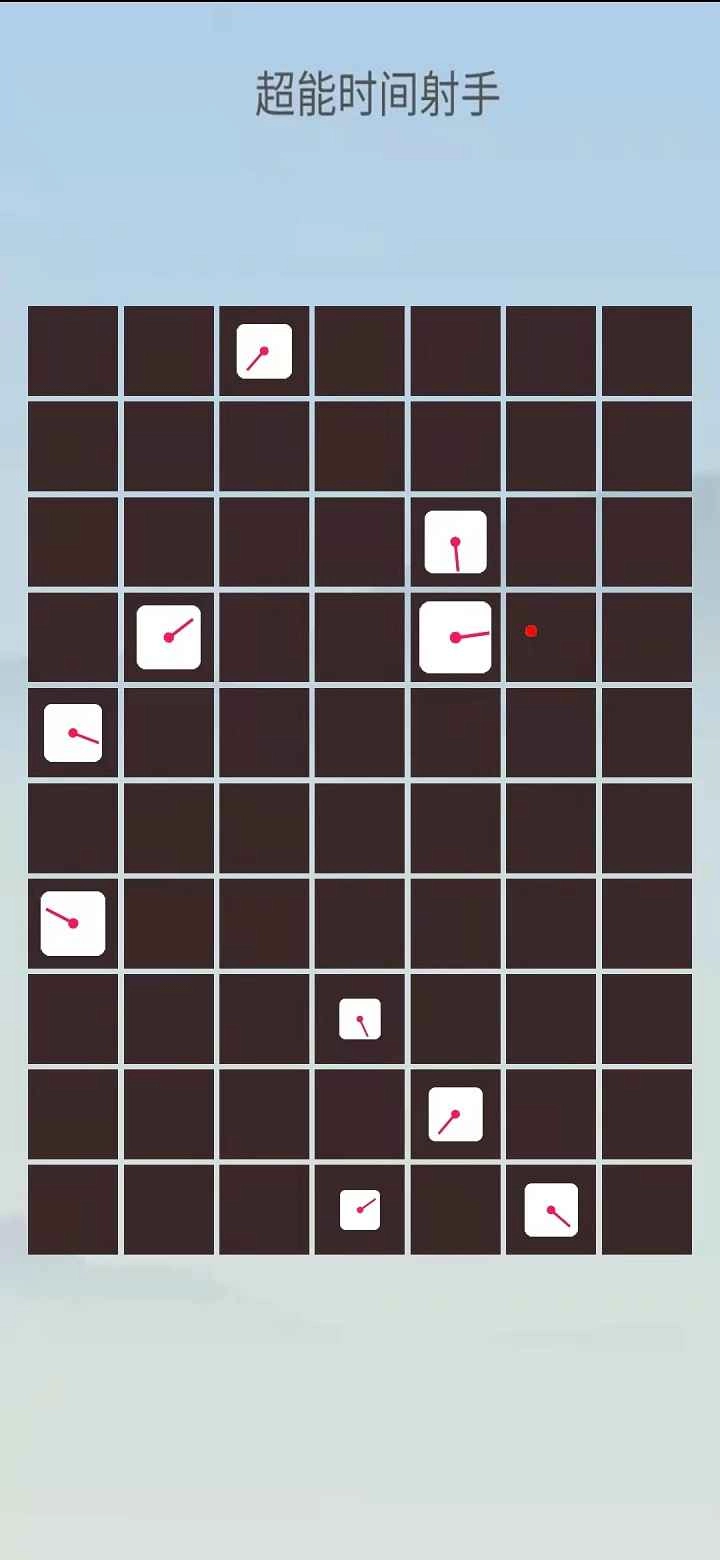Tap first-column clock with hand pointing upper-left
Image resolution: width=720 pixels, height=1560 pixels.
(73, 923)
